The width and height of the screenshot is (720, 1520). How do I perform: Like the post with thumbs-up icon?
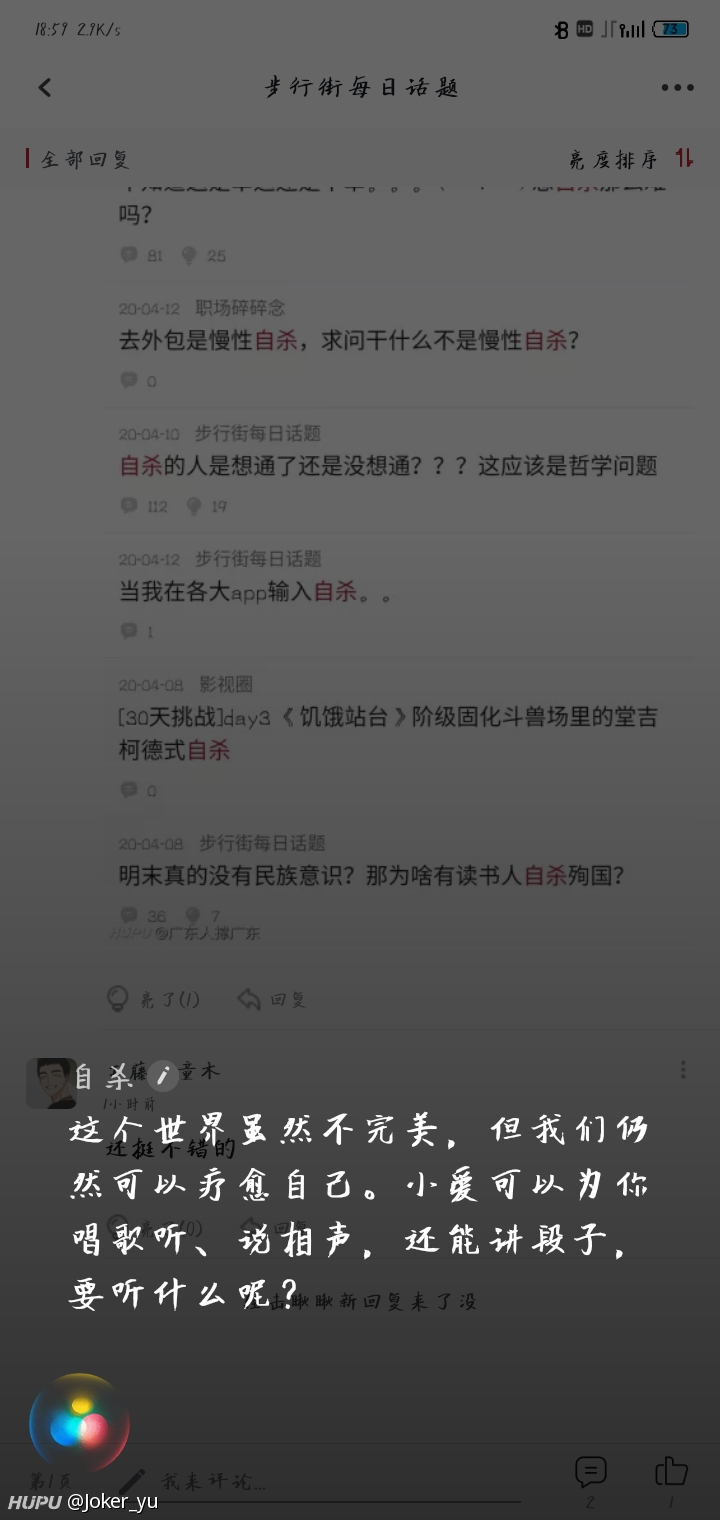pos(671,1472)
